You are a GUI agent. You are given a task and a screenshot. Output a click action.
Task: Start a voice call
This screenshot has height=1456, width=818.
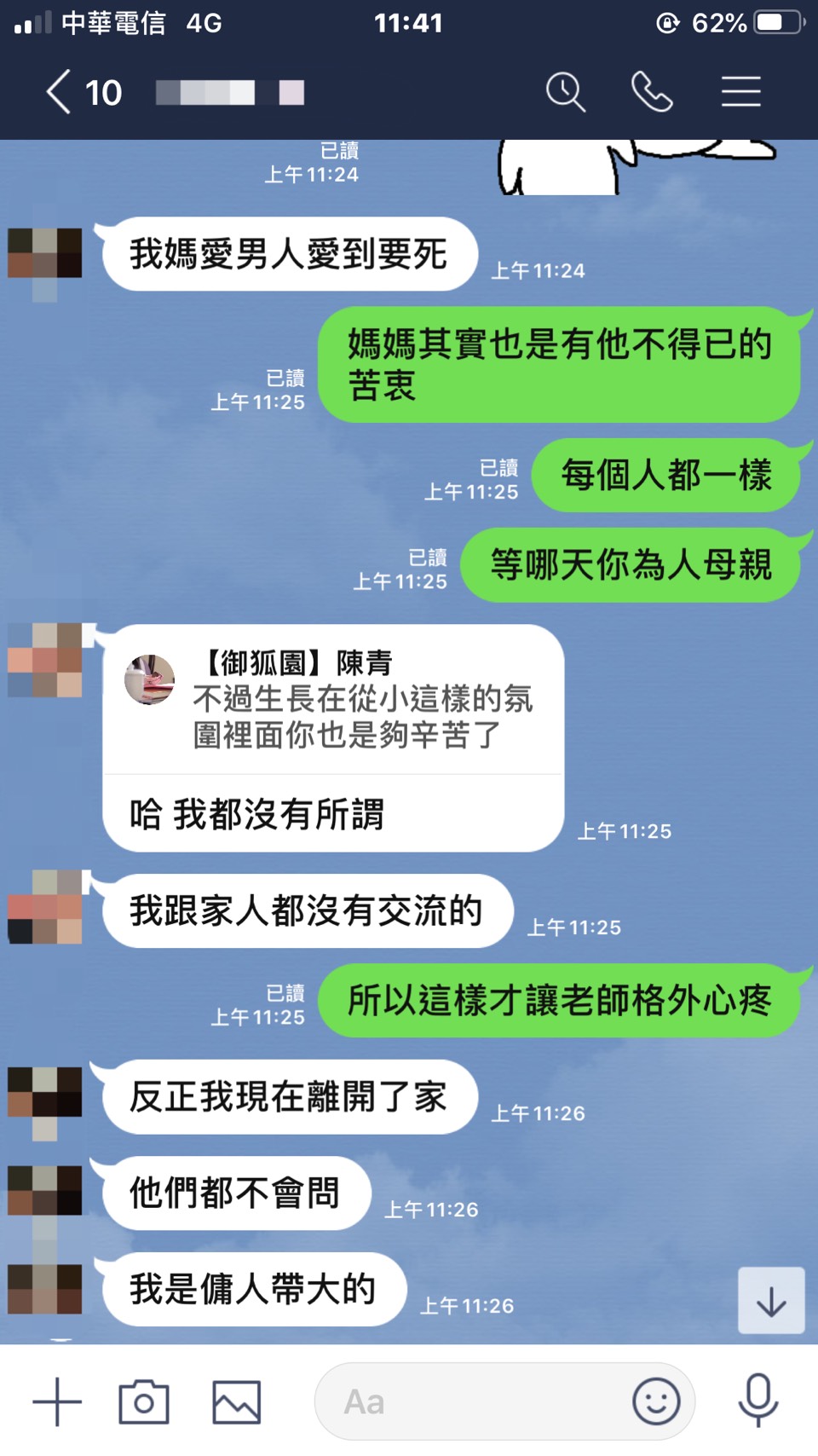pos(652,92)
